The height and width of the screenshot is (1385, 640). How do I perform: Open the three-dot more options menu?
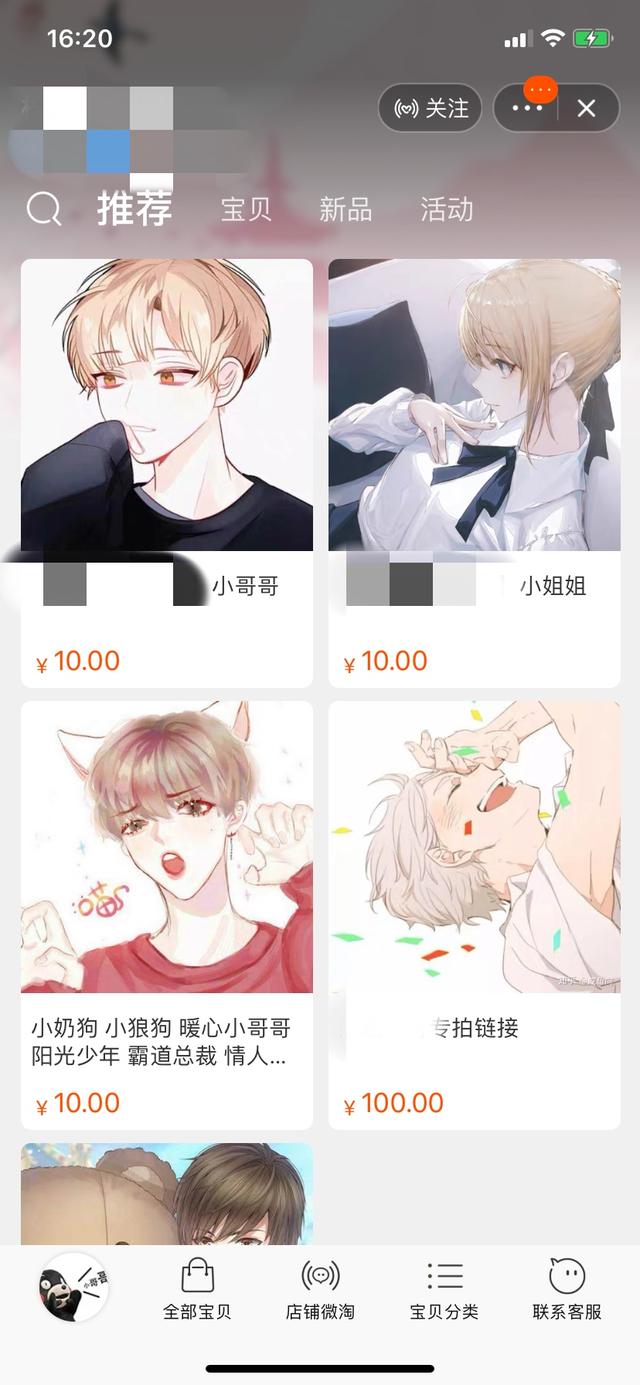pyautogui.click(x=526, y=108)
